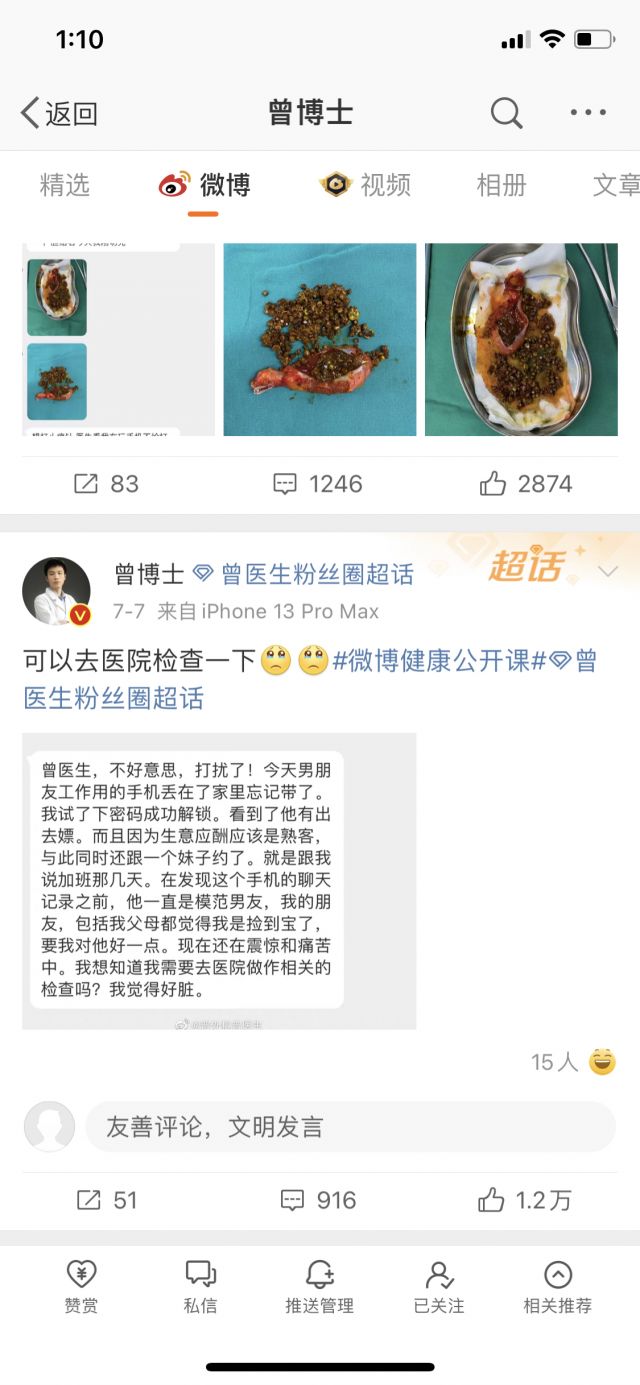View the chat screenshot image in the post
Screen dimensions: 640x1385
(219, 881)
